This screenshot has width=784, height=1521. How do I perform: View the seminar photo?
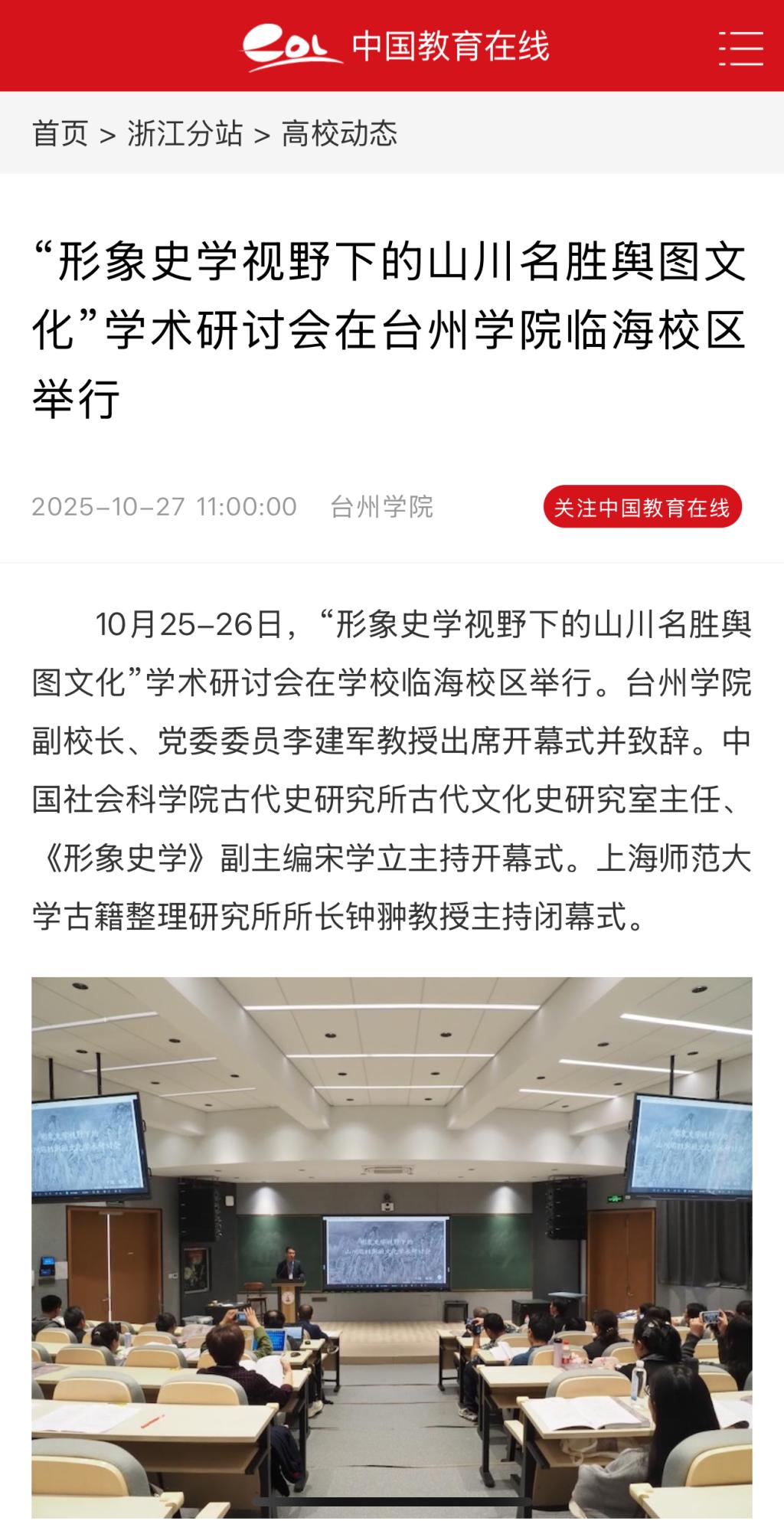pos(392,1245)
